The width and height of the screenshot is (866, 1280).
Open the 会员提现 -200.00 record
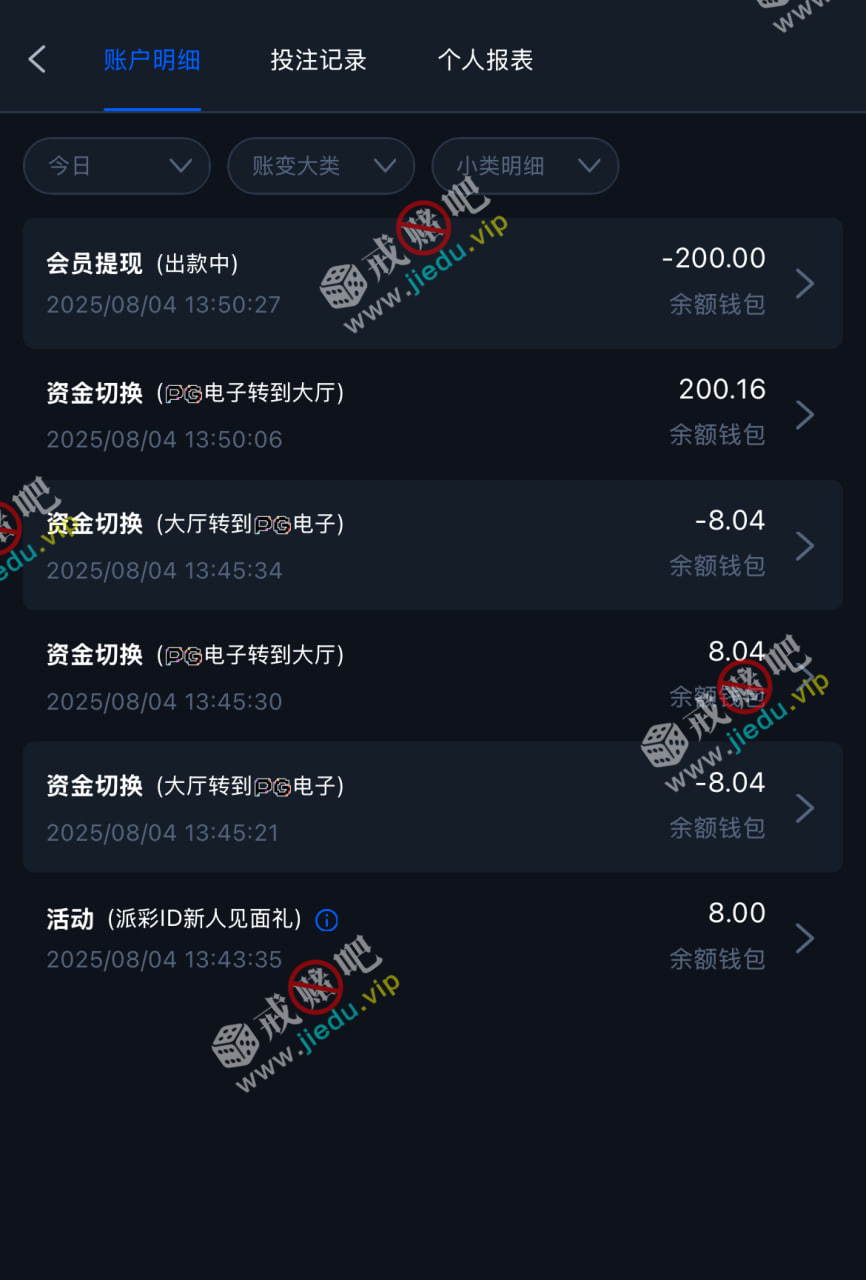pyautogui.click(x=432, y=283)
